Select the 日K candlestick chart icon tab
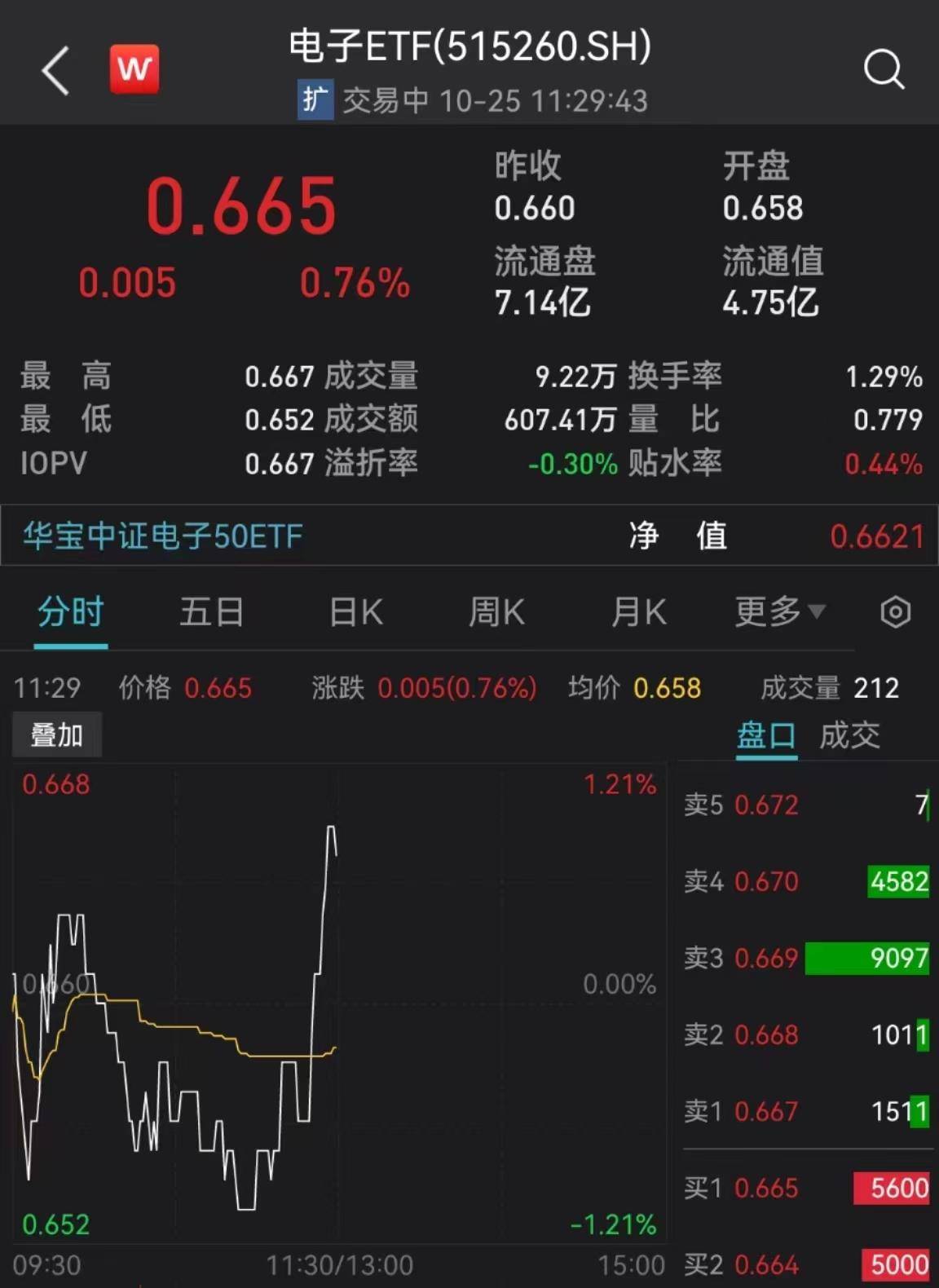 coord(354,612)
